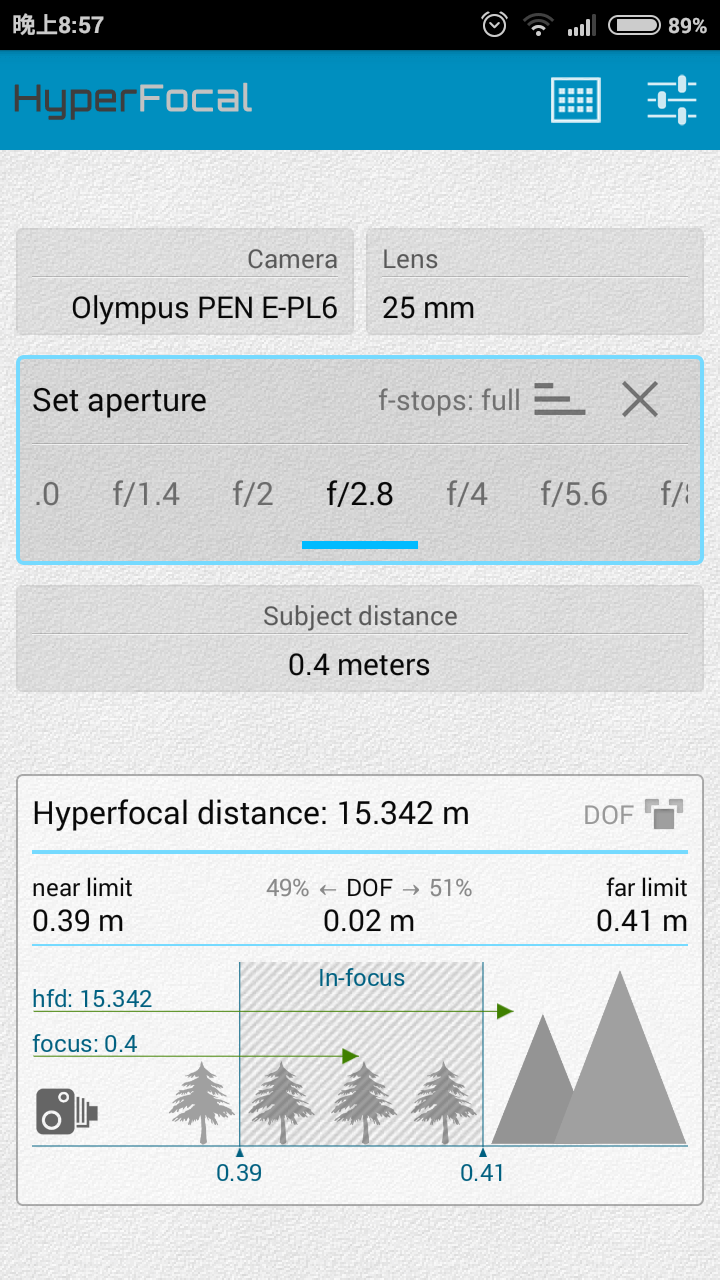Tap the 'Set aperture' panel header
Viewport: 720px width, 1280px height.
tap(119, 400)
